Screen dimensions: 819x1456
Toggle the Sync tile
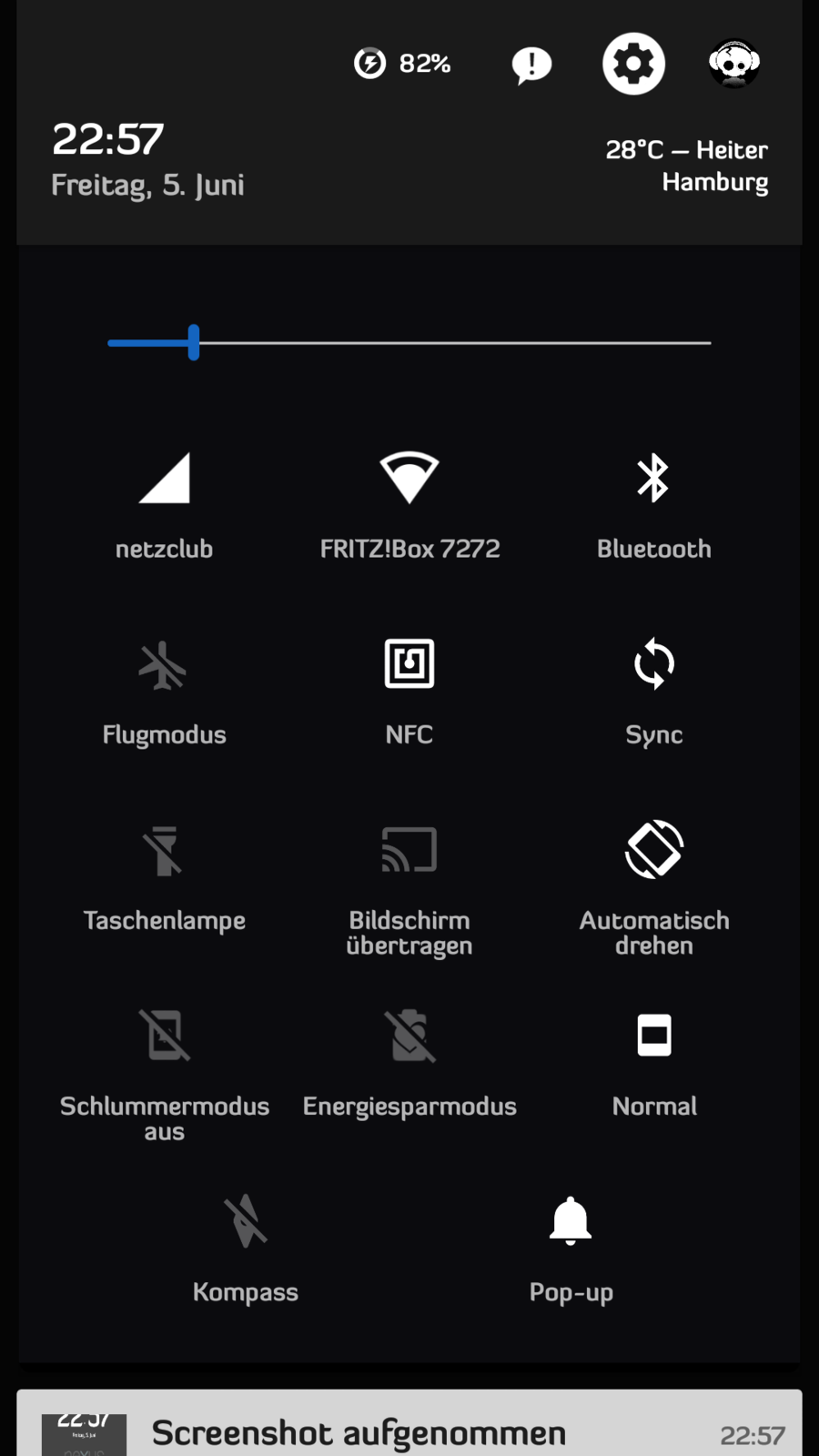click(653, 664)
